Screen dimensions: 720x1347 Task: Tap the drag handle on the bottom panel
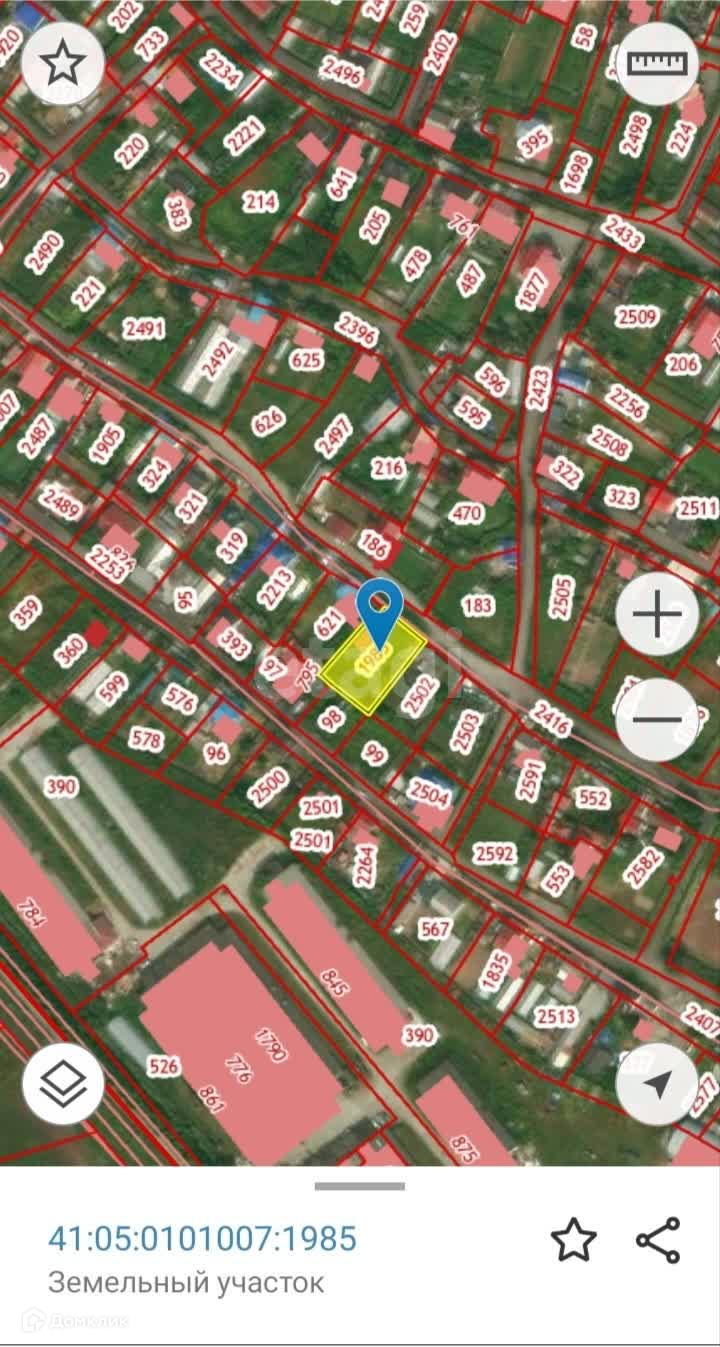pos(360,1186)
